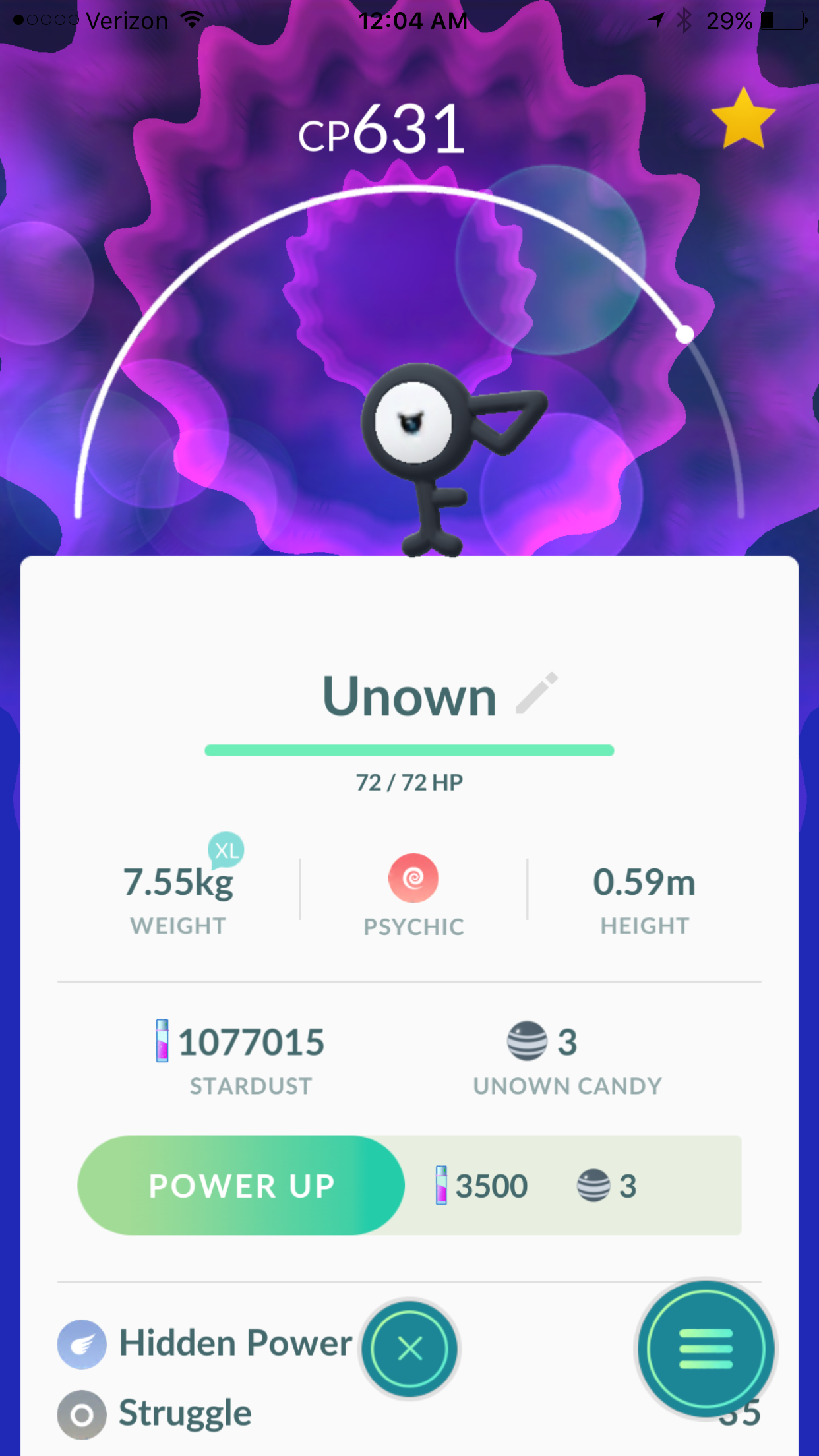This screenshot has height=1456, width=819.
Task: Open the green hamburger menu button
Action: 706,1349
